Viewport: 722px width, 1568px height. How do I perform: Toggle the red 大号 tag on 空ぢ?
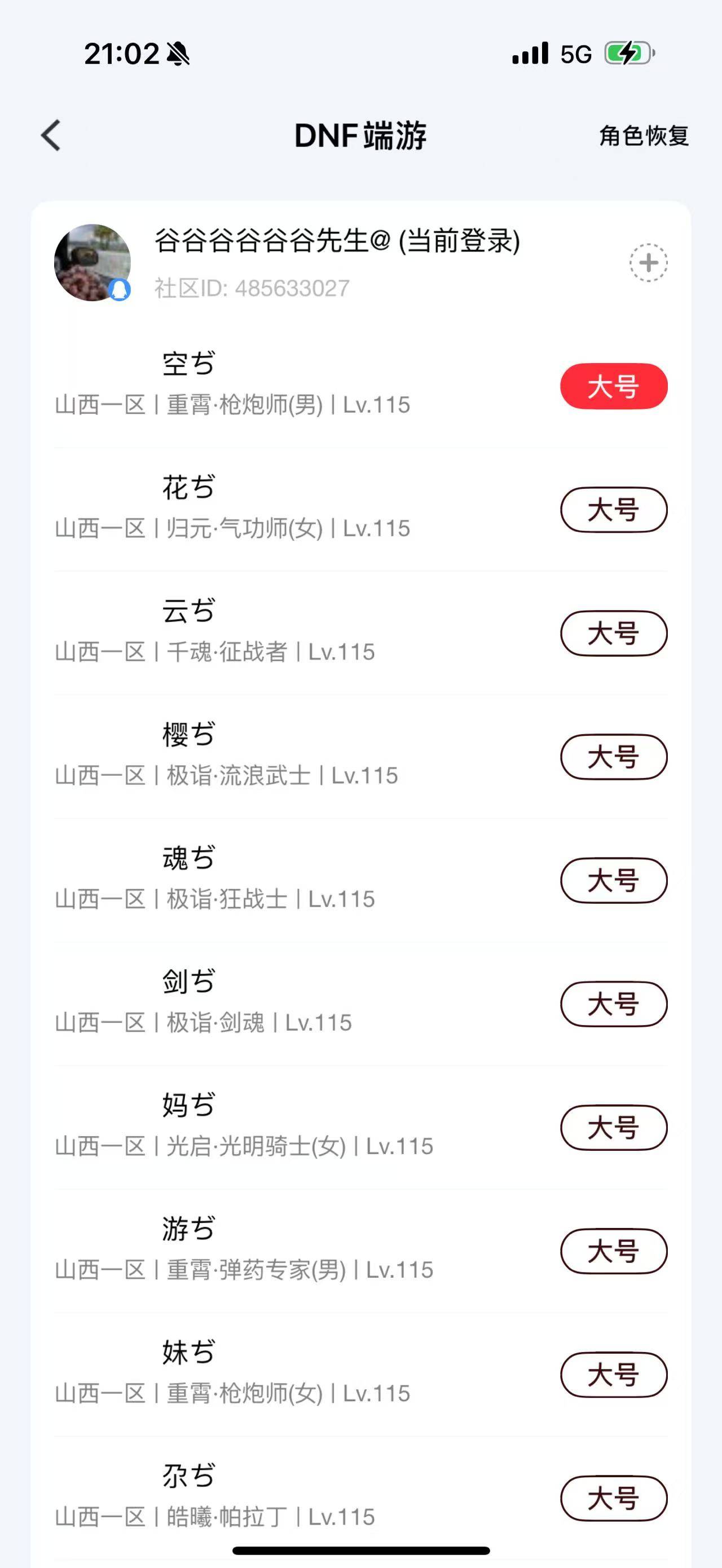(x=613, y=387)
